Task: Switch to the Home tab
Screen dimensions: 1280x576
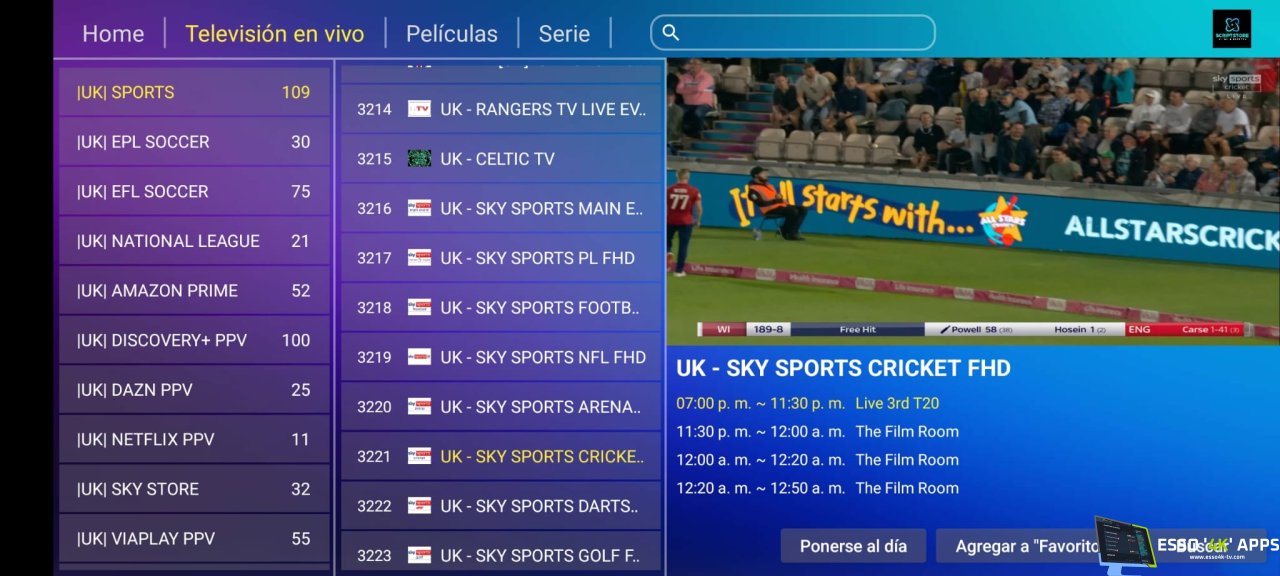Action: tap(113, 34)
